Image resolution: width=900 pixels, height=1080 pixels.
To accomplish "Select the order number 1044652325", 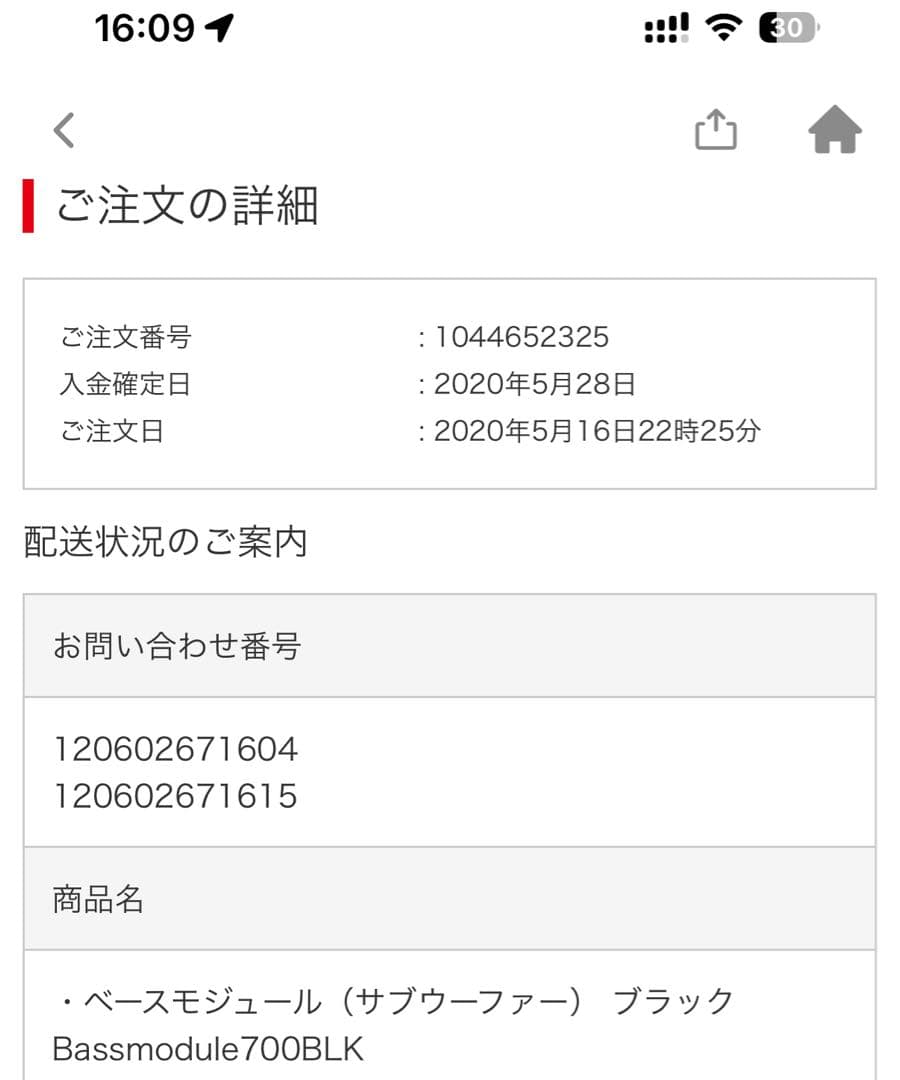I will pos(521,337).
